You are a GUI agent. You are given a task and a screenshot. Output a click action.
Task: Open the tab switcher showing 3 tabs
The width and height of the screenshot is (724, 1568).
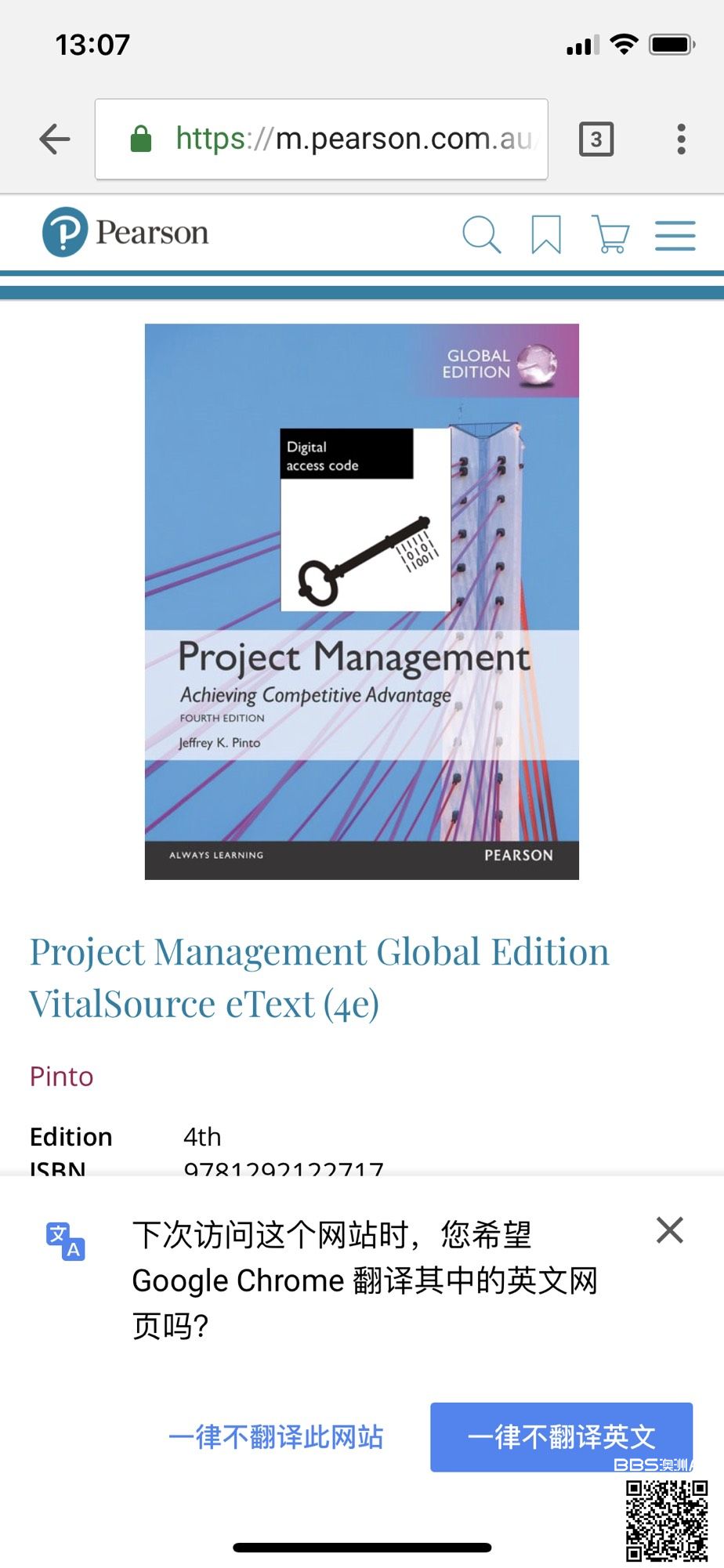596,139
